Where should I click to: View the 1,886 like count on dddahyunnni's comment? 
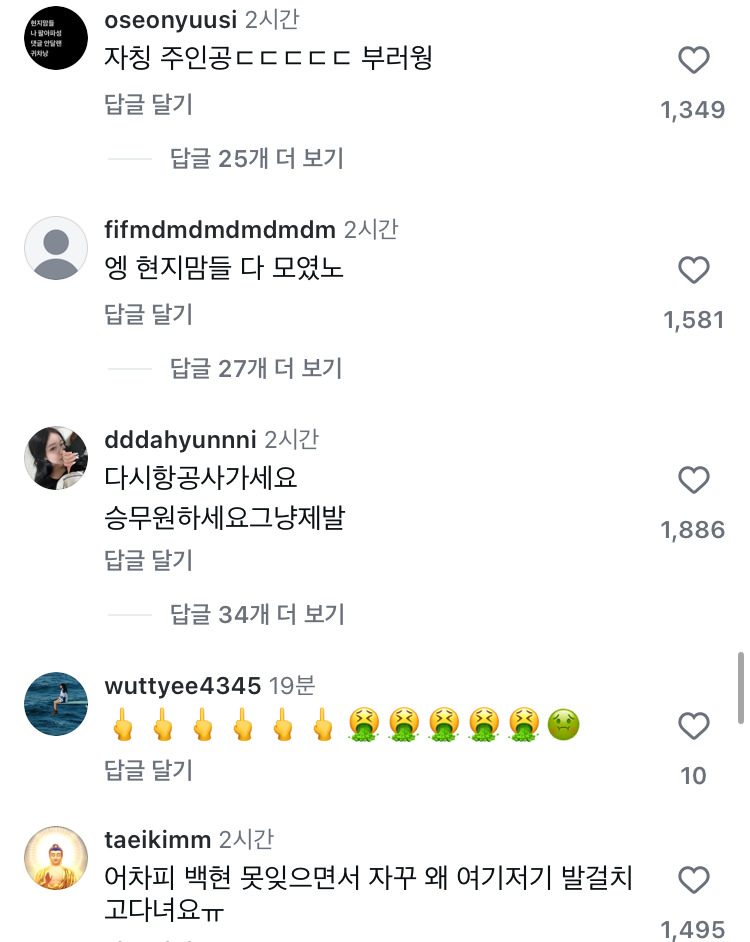[694, 531]
